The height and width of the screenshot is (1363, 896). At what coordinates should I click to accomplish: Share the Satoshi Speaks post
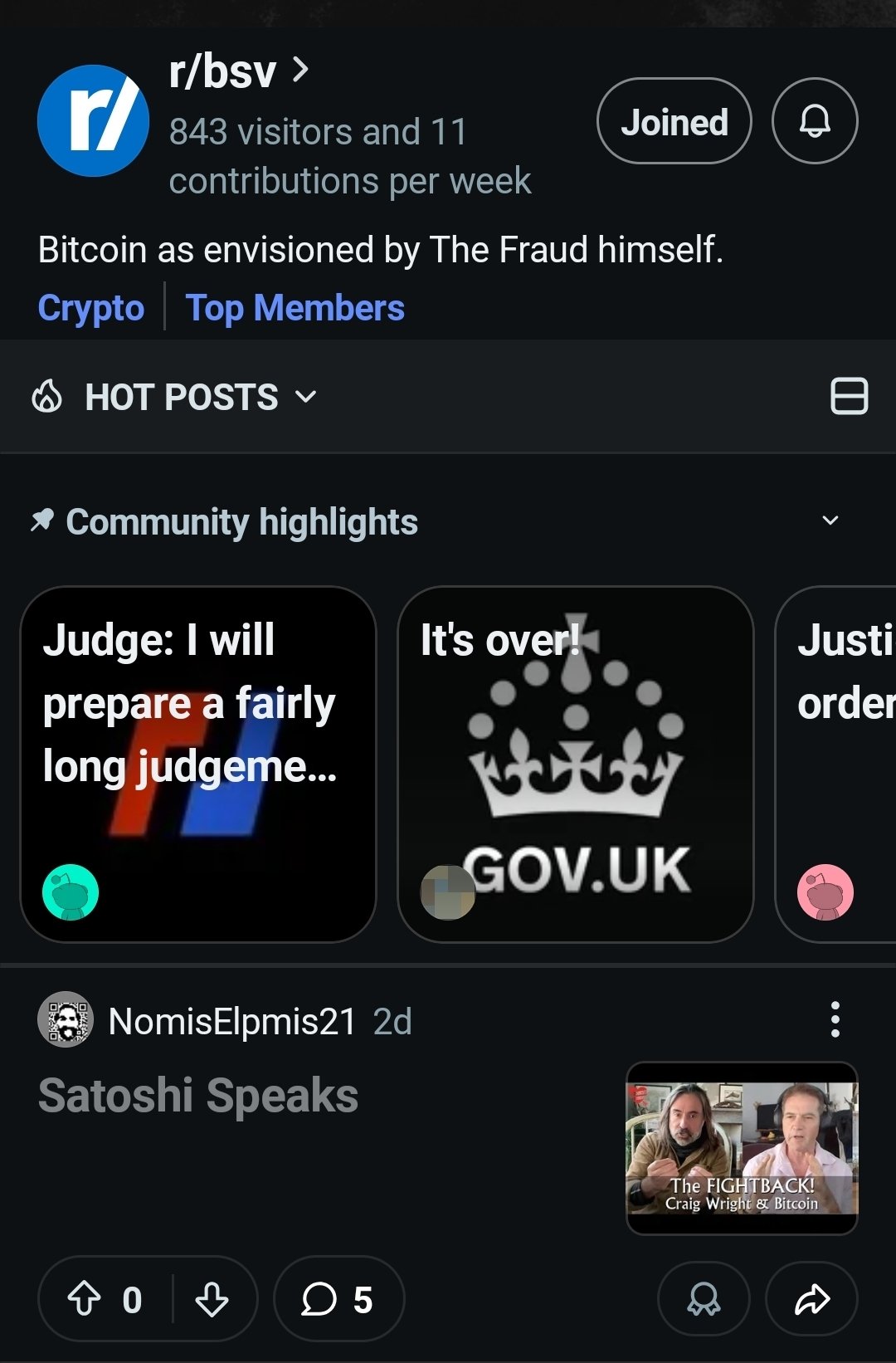point(811,1299)
